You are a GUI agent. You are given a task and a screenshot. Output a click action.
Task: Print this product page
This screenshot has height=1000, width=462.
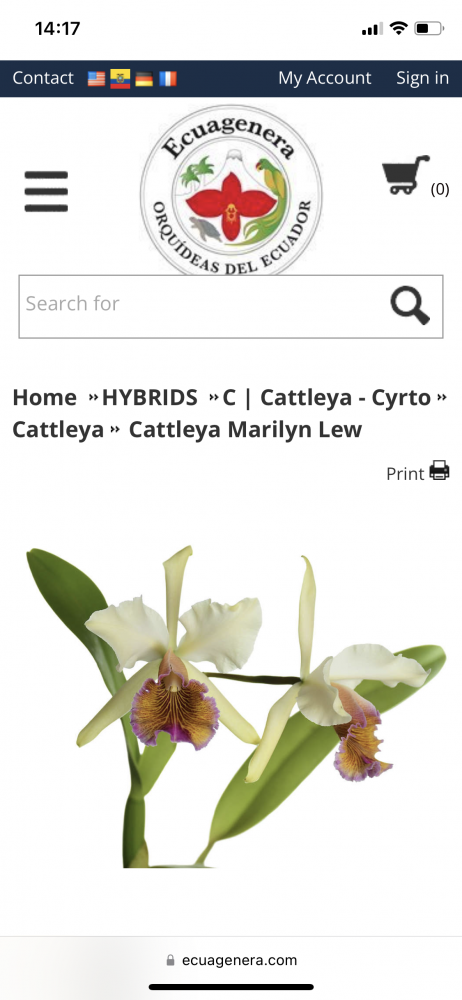pos(418,473)
